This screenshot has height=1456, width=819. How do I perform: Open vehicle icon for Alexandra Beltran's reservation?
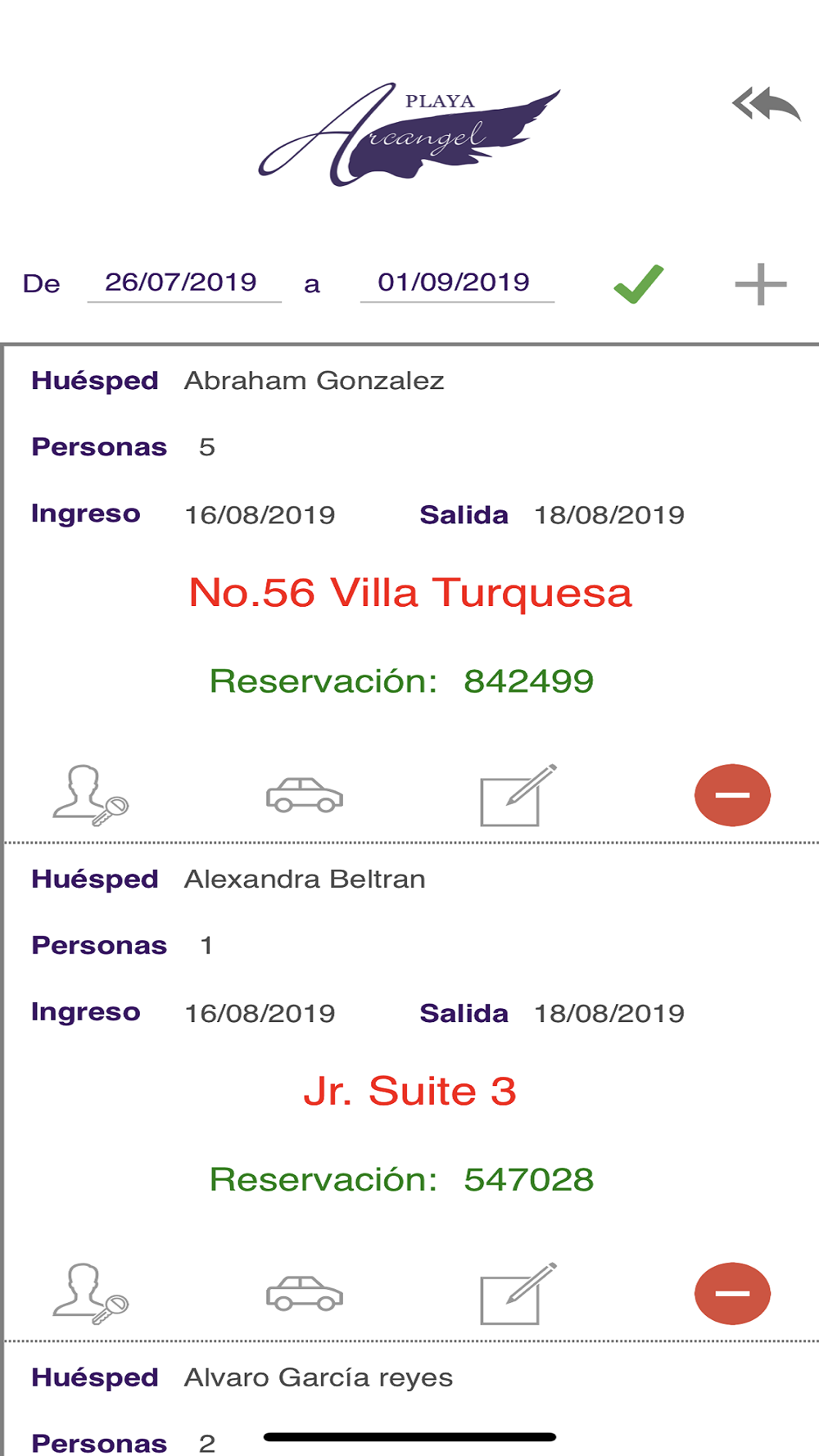click(305, 1293)
